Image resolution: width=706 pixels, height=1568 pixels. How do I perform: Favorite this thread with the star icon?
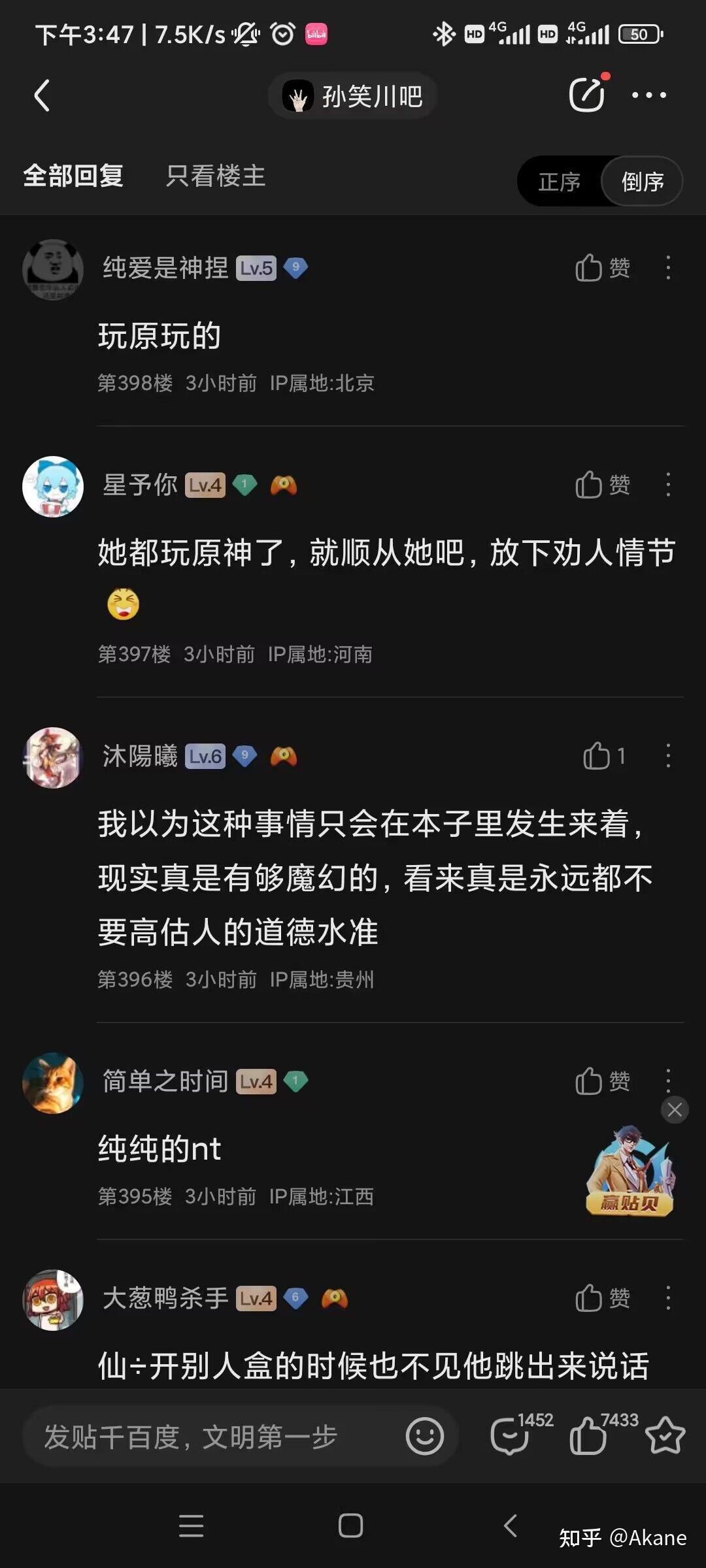coord(665,1435)
